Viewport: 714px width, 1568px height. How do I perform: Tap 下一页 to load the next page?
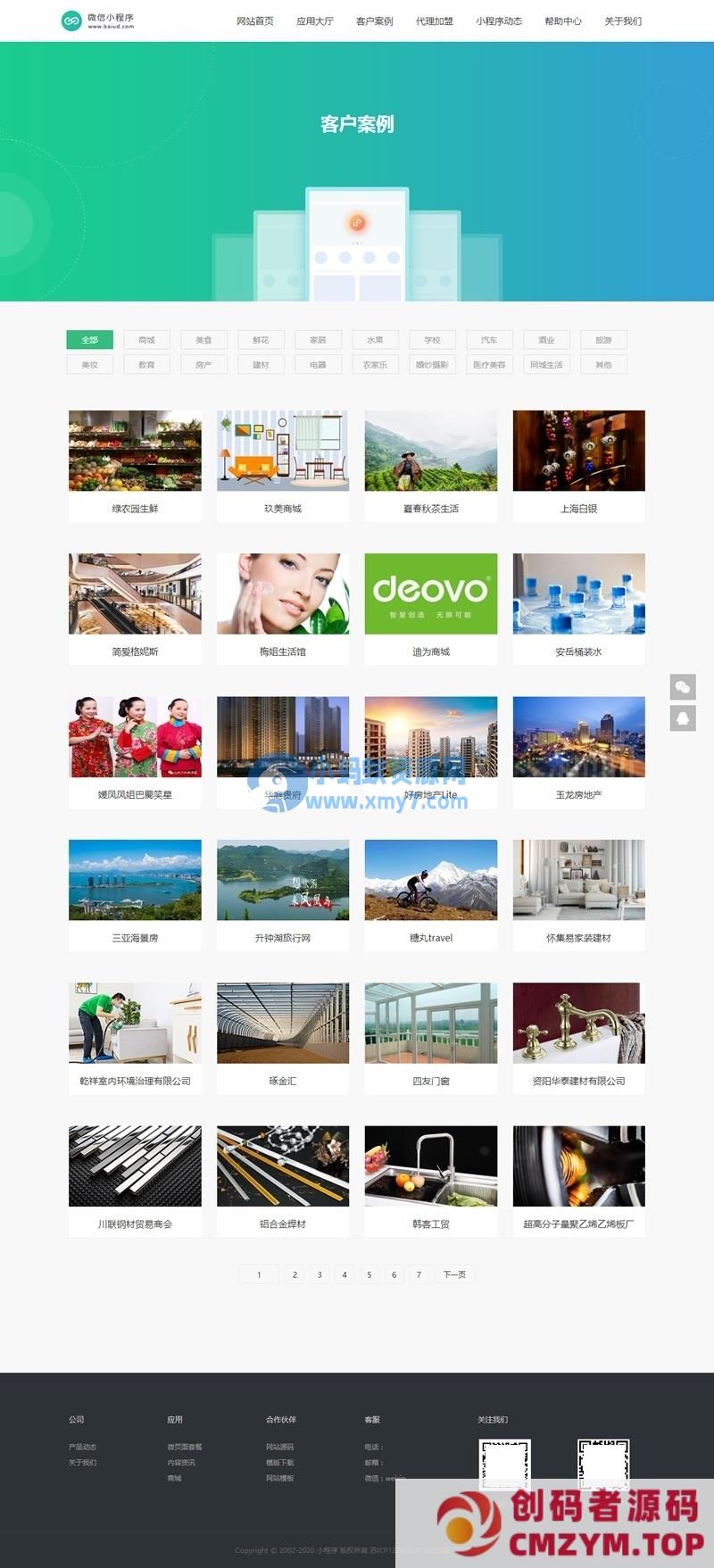(x=453, y=1274)
